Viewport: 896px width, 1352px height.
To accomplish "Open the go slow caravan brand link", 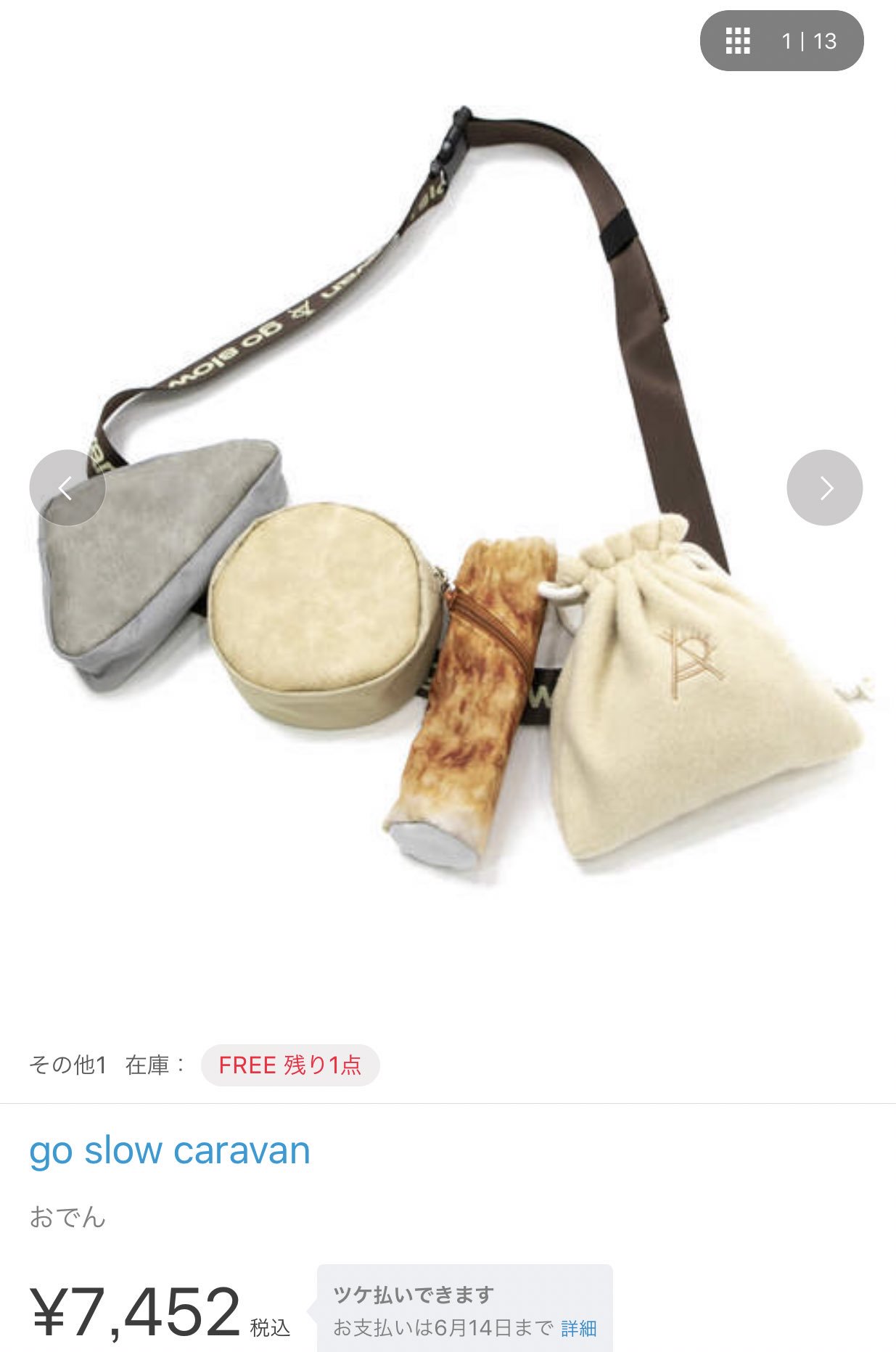I will (170, 1152).
